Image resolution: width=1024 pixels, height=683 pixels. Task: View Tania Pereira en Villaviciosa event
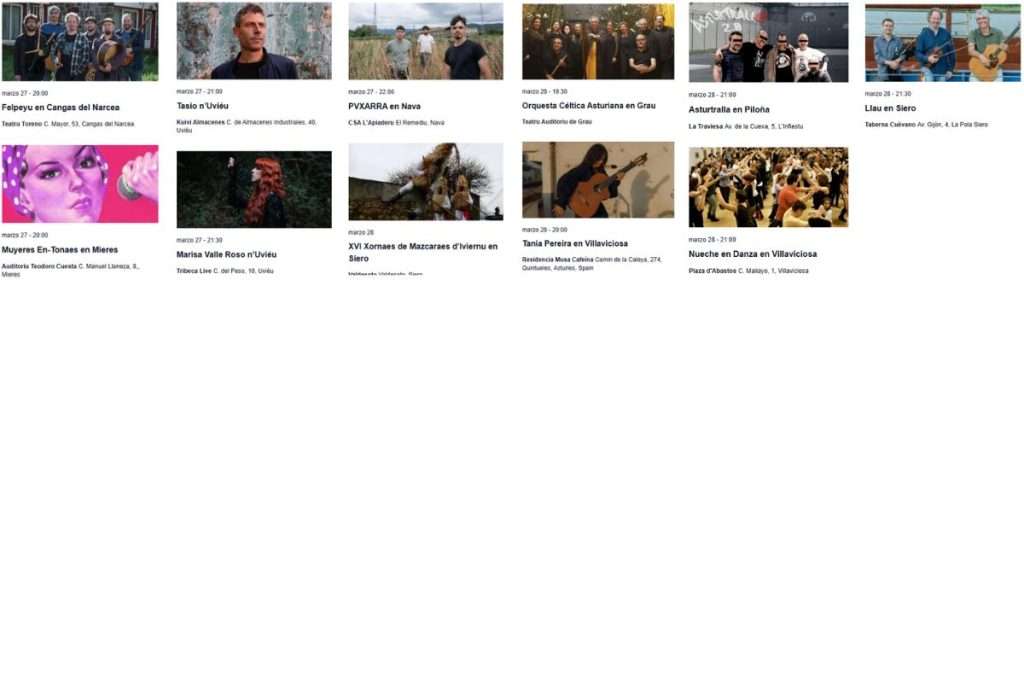point(575,244)
